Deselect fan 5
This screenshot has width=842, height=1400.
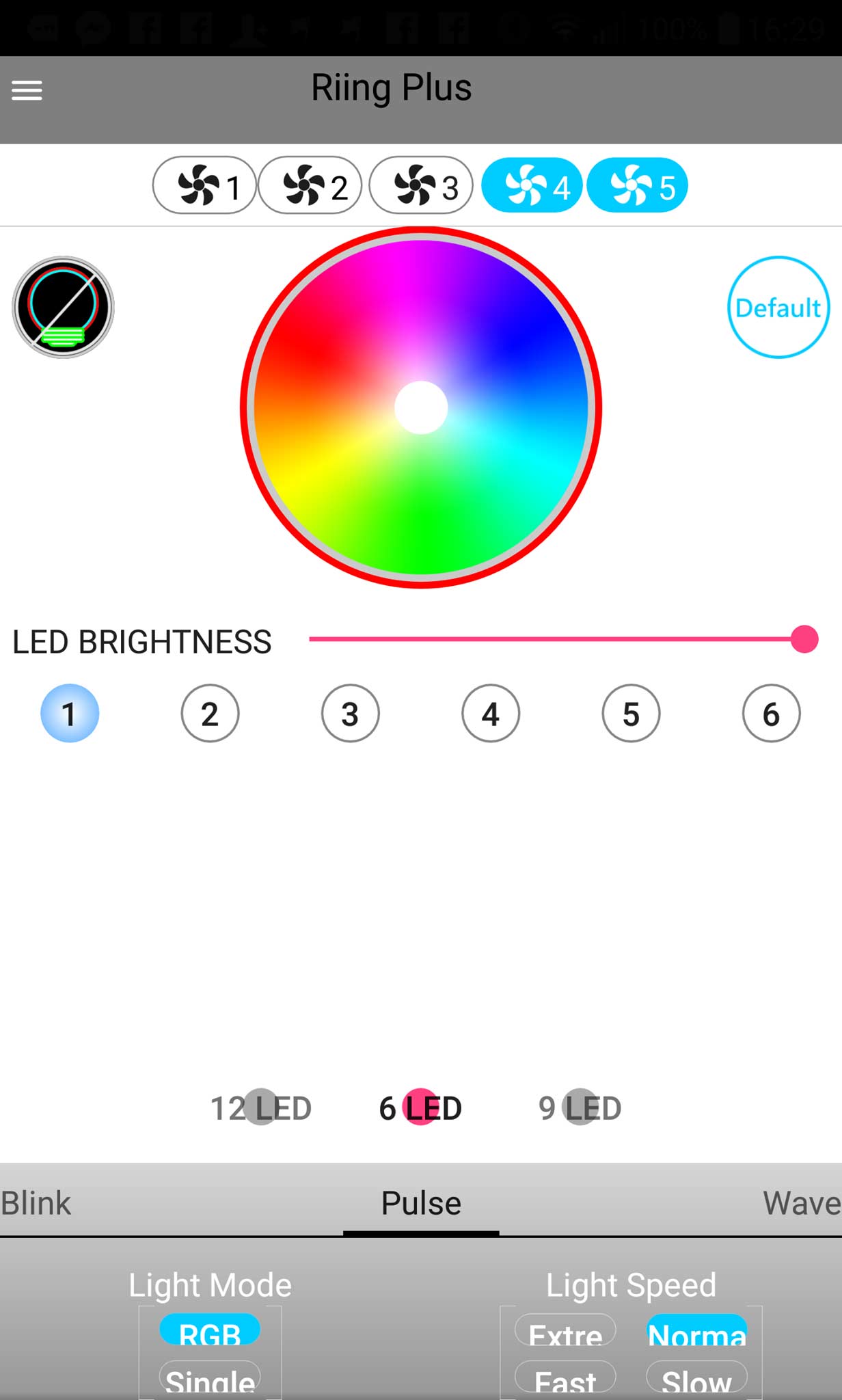pos(637,185)
